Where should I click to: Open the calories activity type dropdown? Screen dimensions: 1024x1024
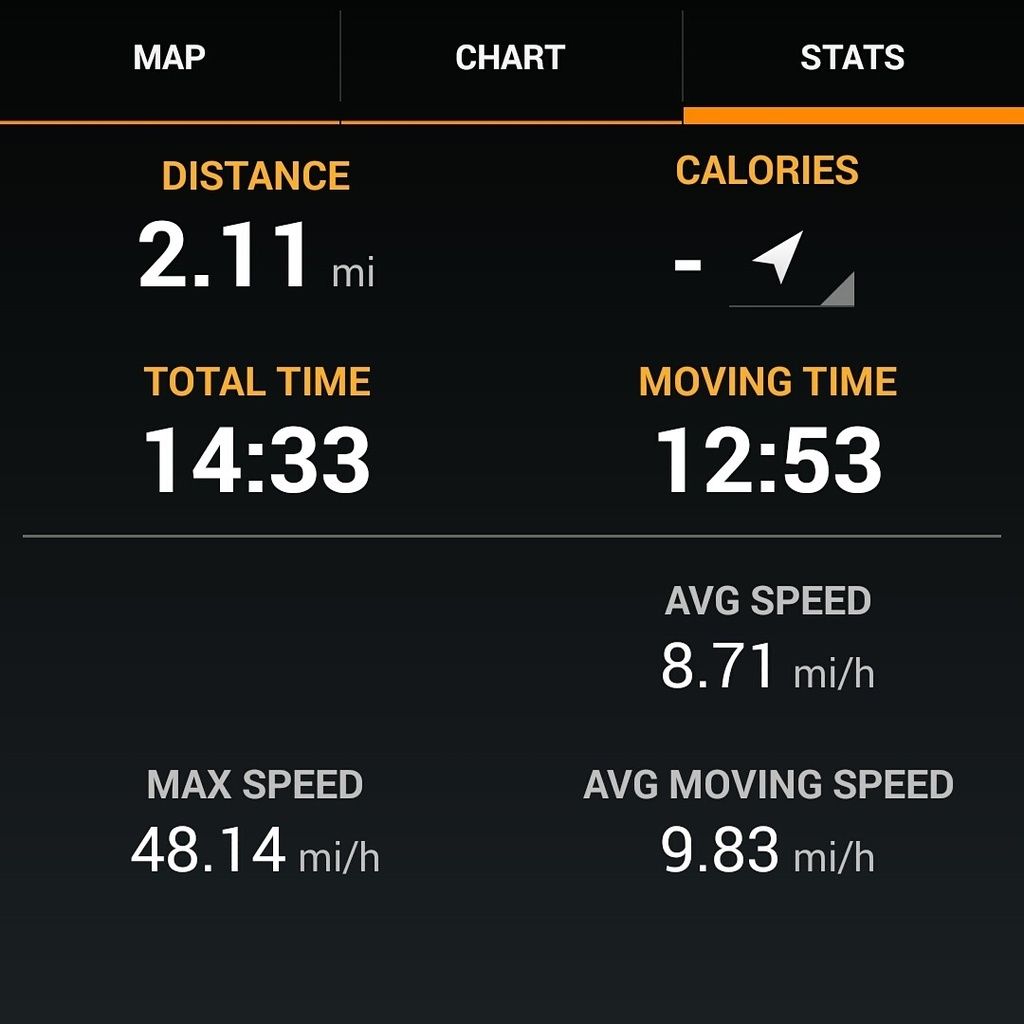tap(790, 268)
